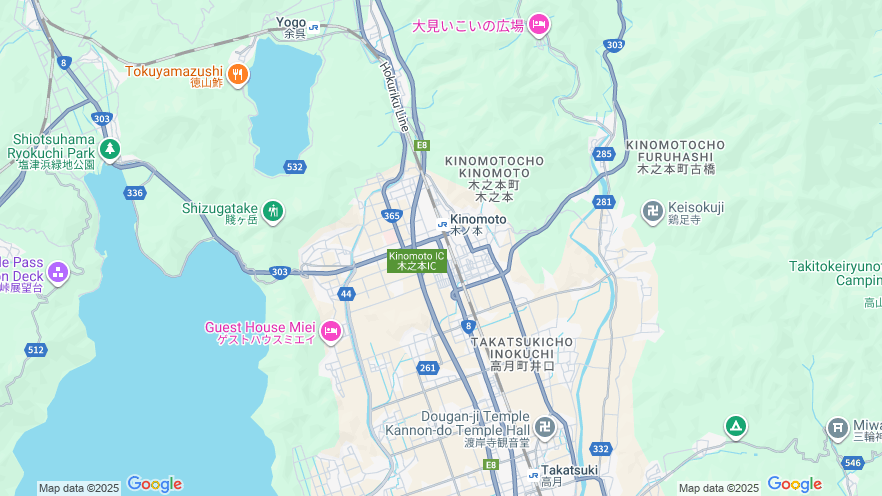Viewport: 882px width, 496px height.
Task: Open the Keisokuji temple marker
Action: pos(652,210)
